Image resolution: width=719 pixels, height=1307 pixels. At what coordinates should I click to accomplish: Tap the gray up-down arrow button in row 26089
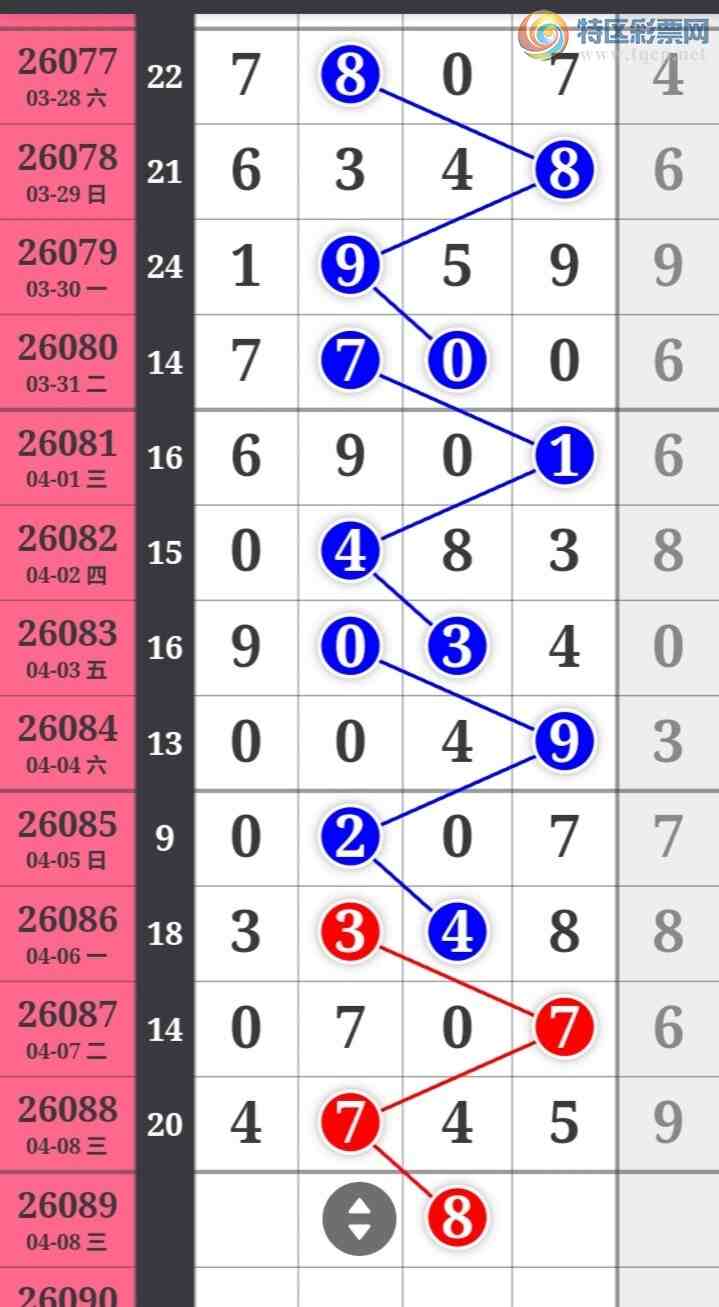(359, 1219)
